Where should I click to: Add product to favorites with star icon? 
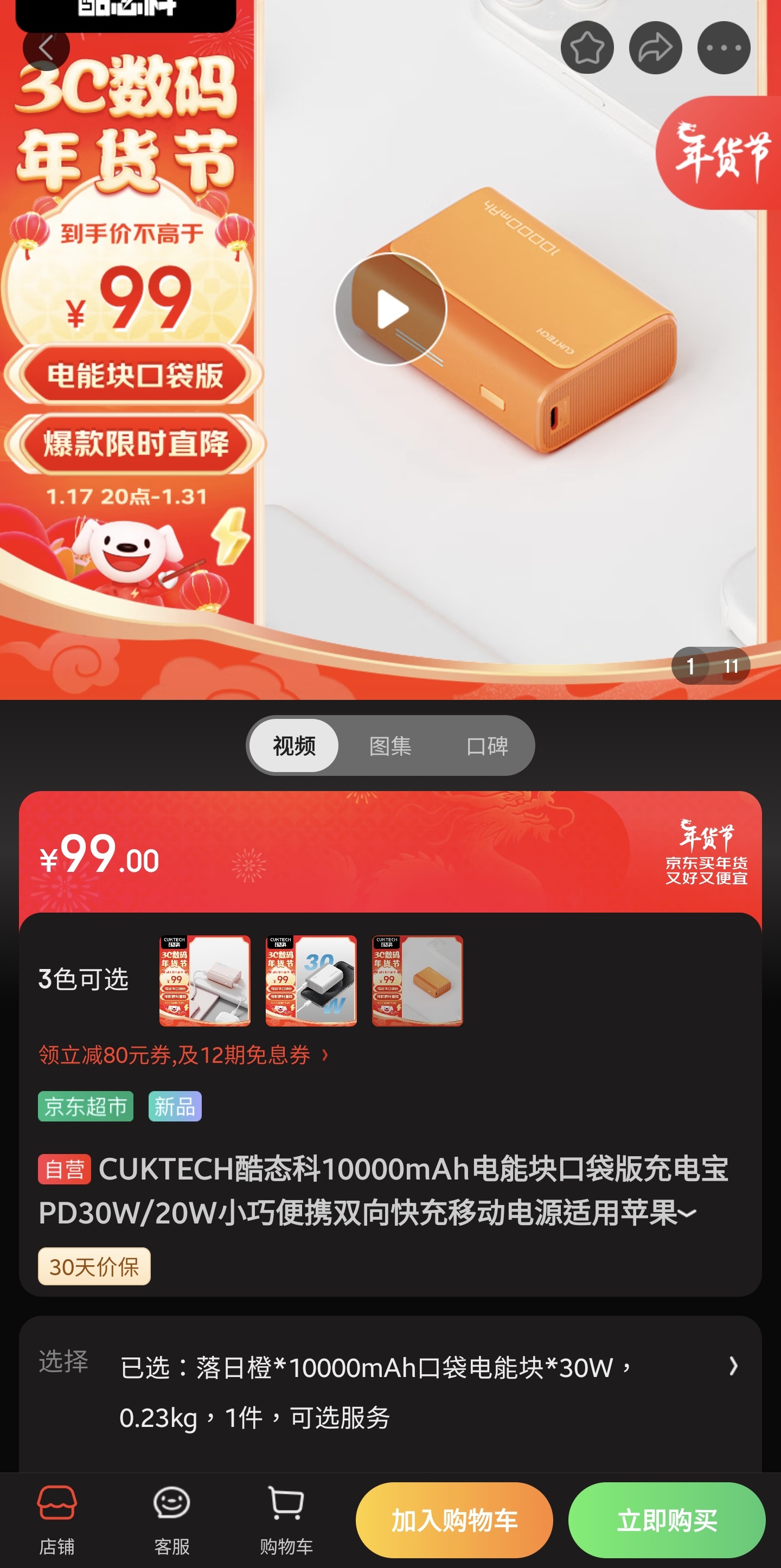coord(586,48)
